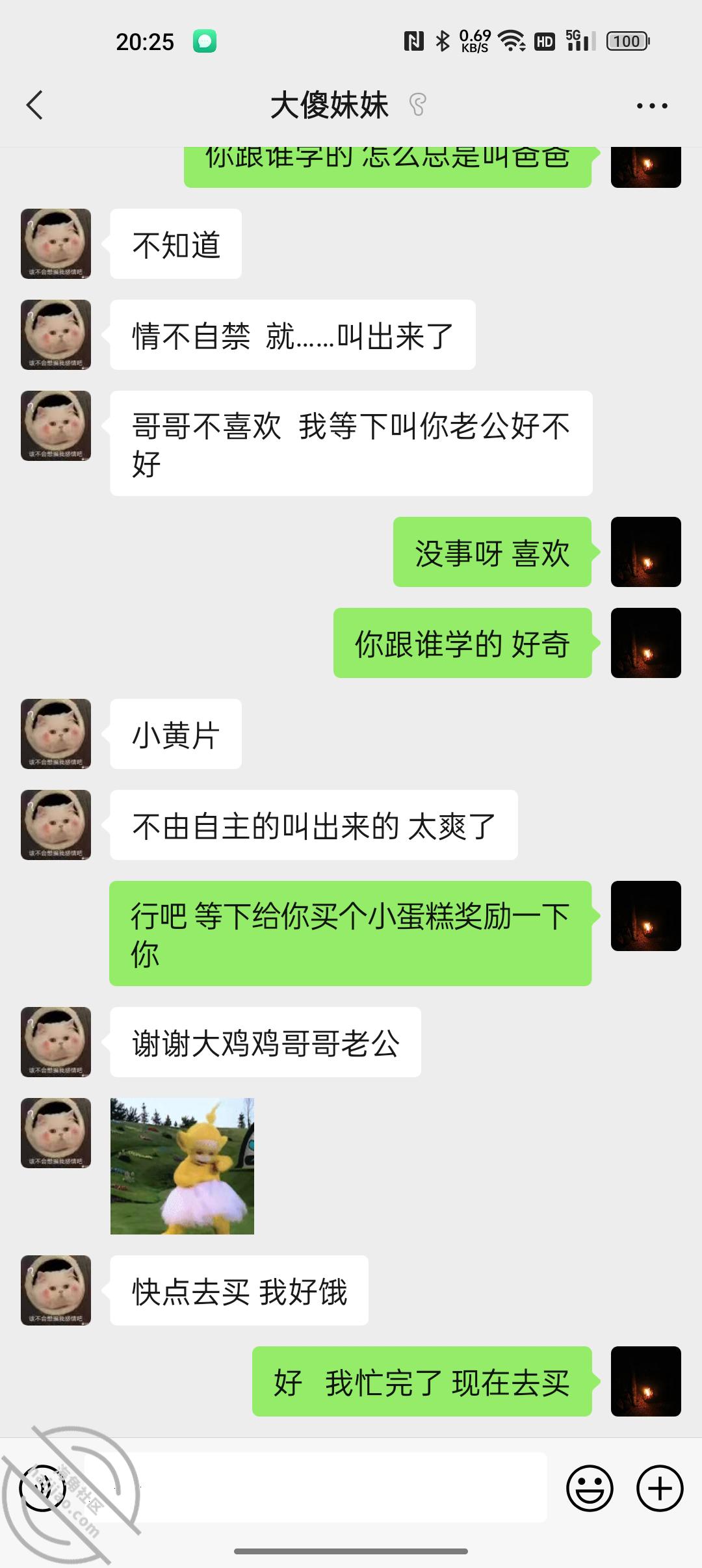Open the plus attachment menu
This screenshot has width=702, height=1568.
[660, 1487]
